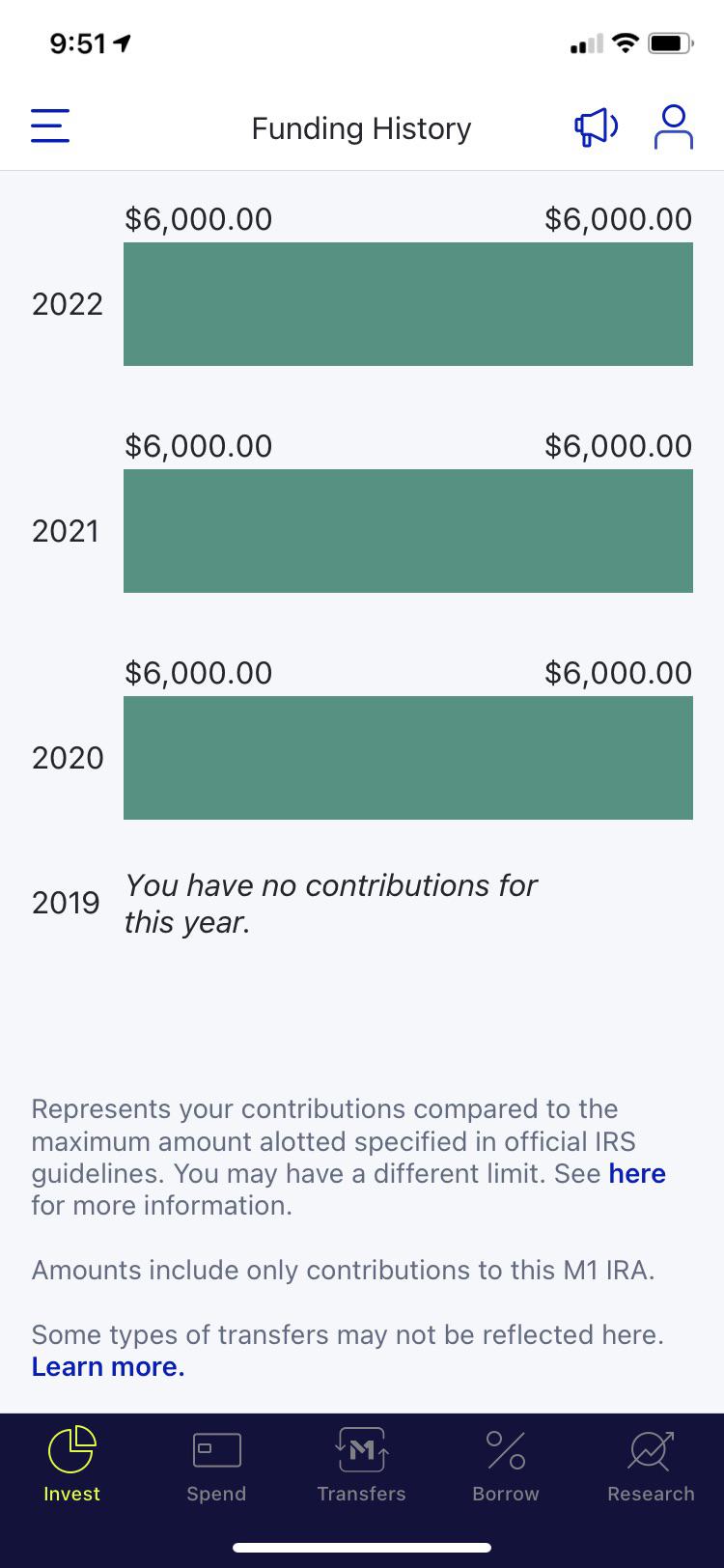Click the 'no contributions' message for 2019
Screen dimensions: 724x1568
click(x=330, y=902)
